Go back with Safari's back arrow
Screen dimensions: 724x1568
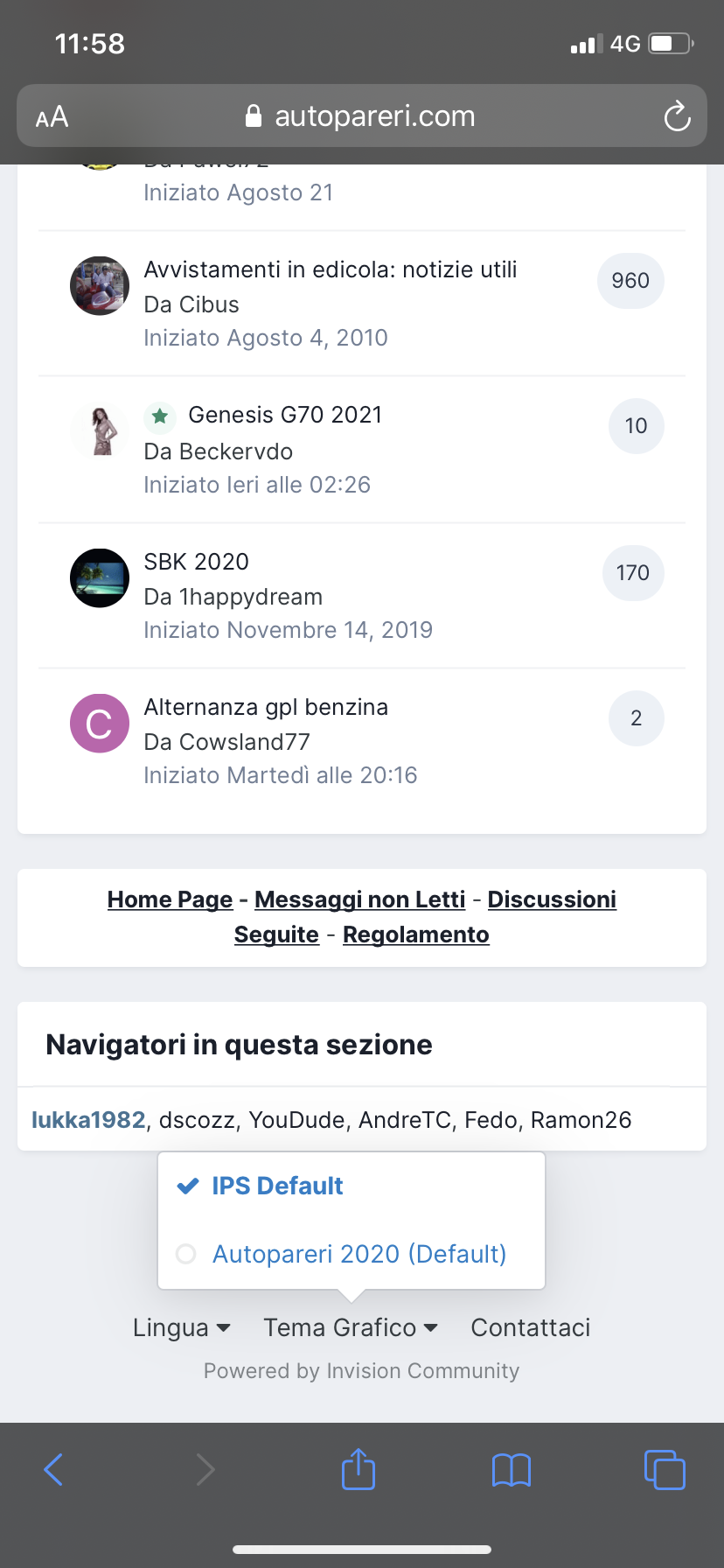(53, 1469)
